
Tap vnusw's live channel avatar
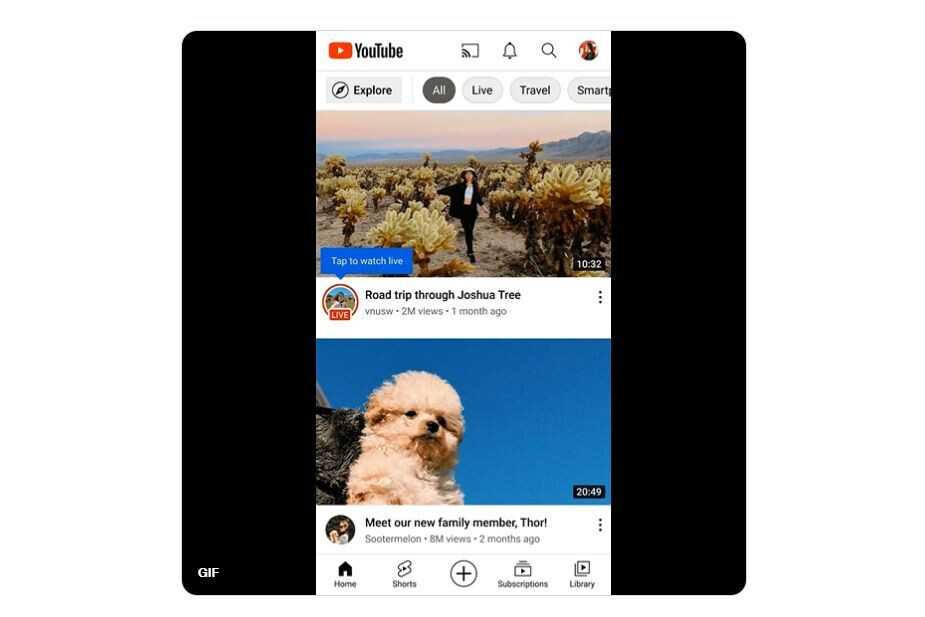pyautogui.click(x=340, y=302)
